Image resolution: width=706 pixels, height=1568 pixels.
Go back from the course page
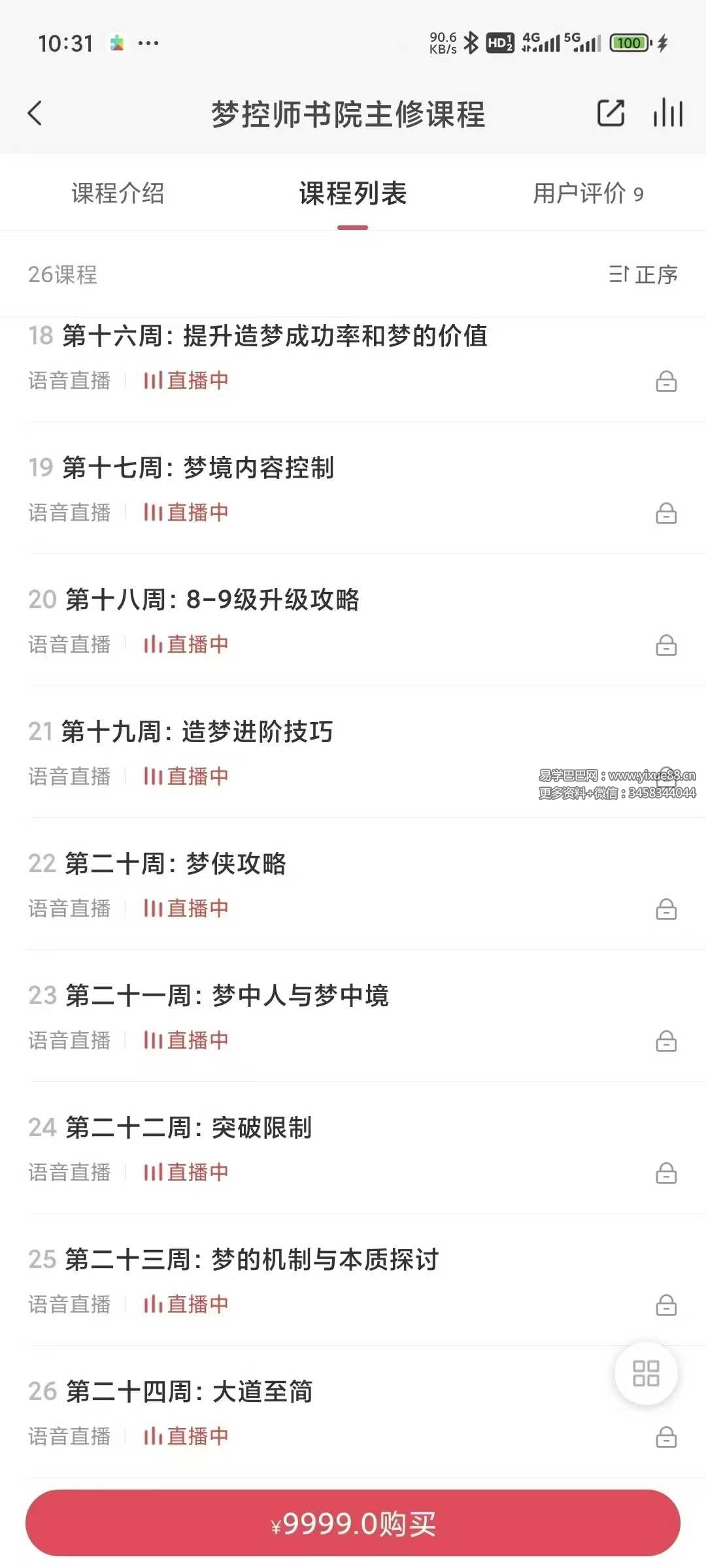click(35, 114)
